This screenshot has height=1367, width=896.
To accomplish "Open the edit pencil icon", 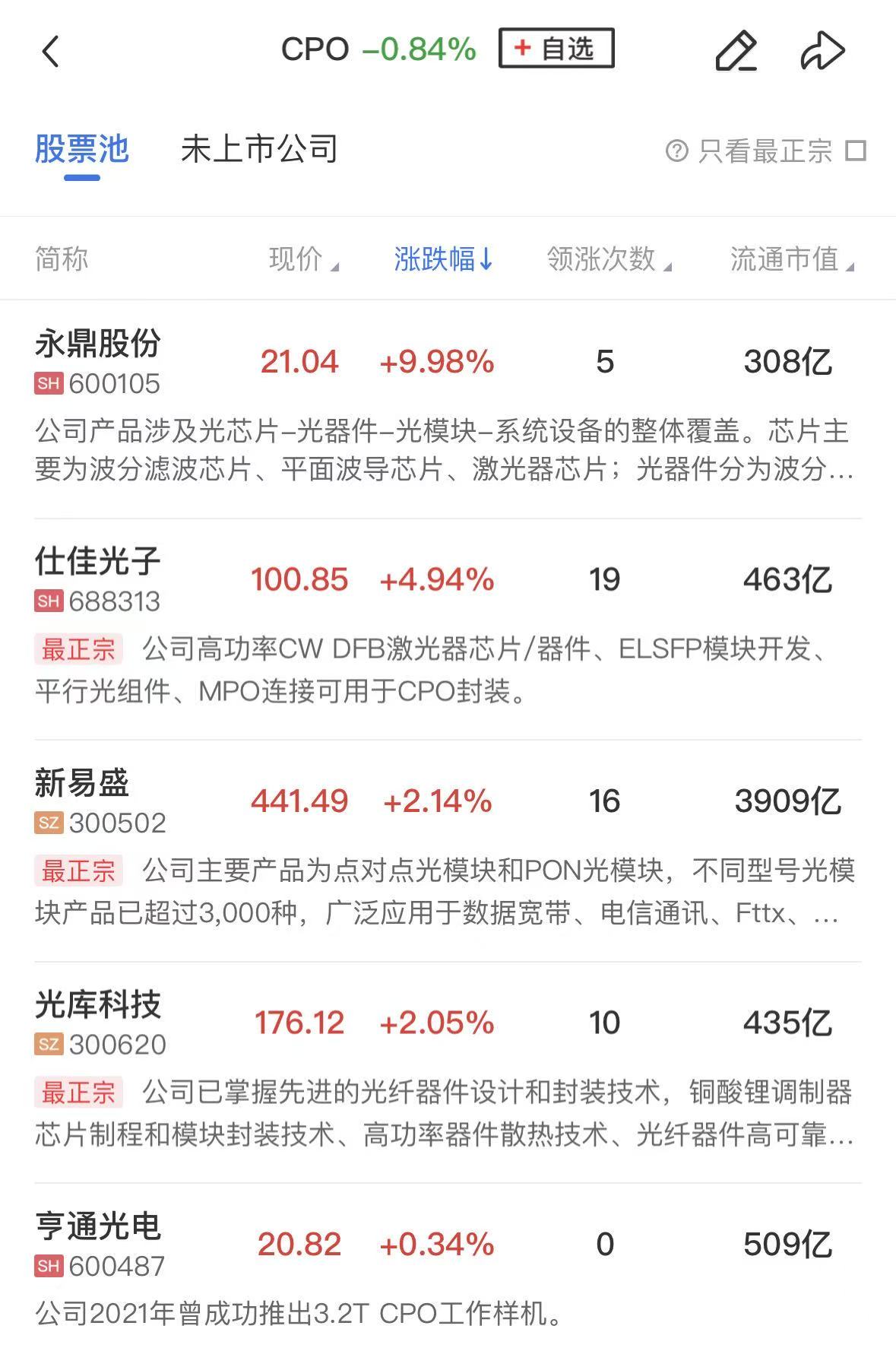I will click(736, 51).
